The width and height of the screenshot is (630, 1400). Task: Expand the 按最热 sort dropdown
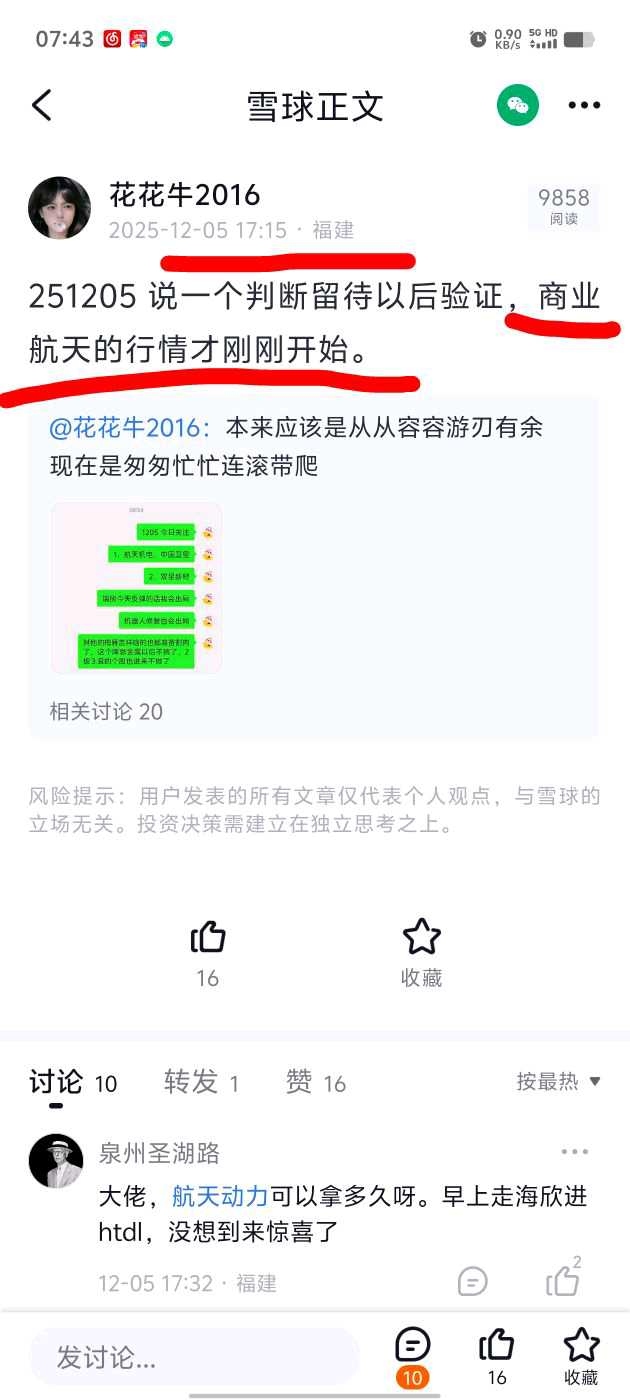558,1081
